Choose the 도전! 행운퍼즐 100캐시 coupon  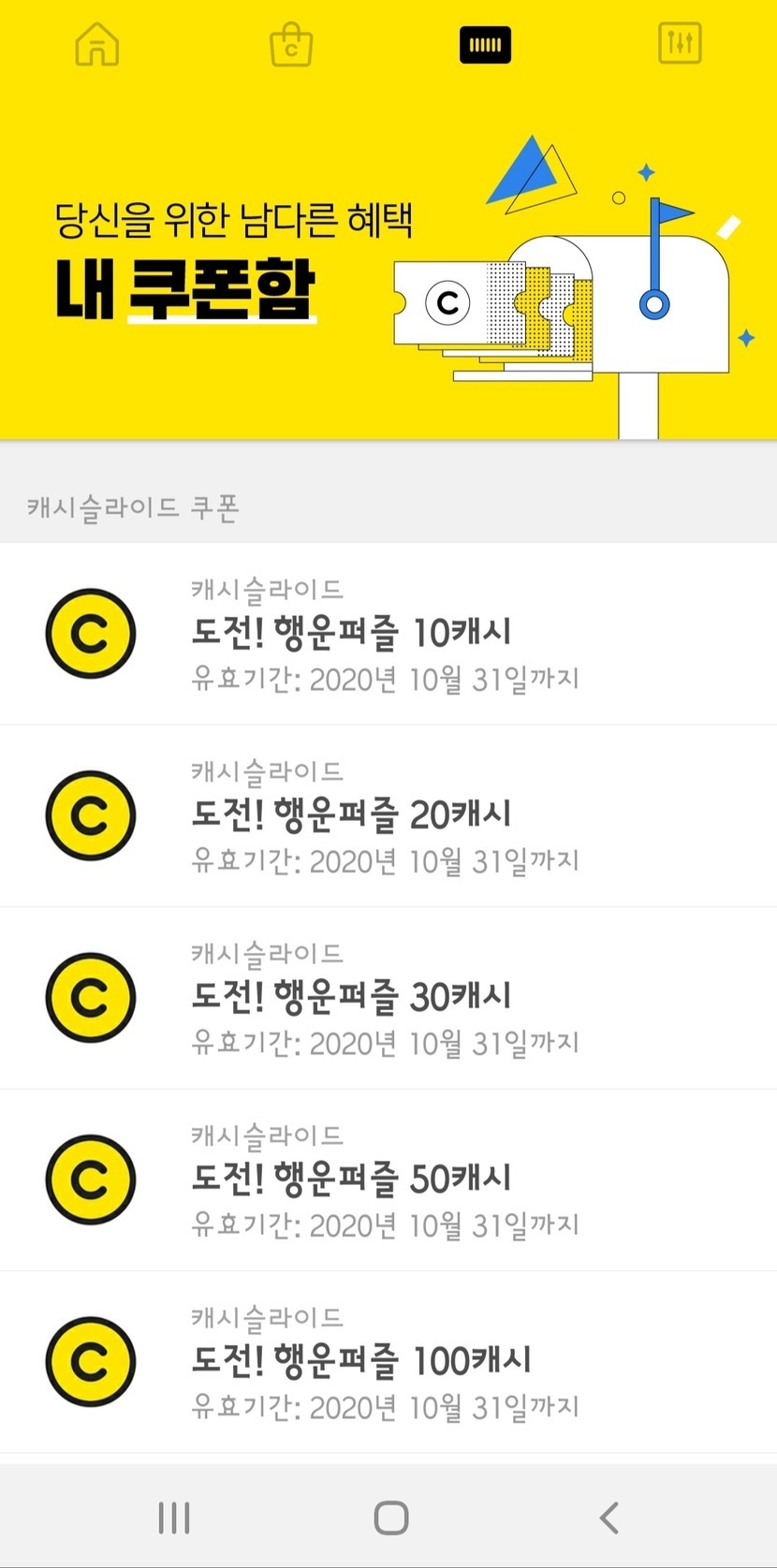pos(388,1361)
